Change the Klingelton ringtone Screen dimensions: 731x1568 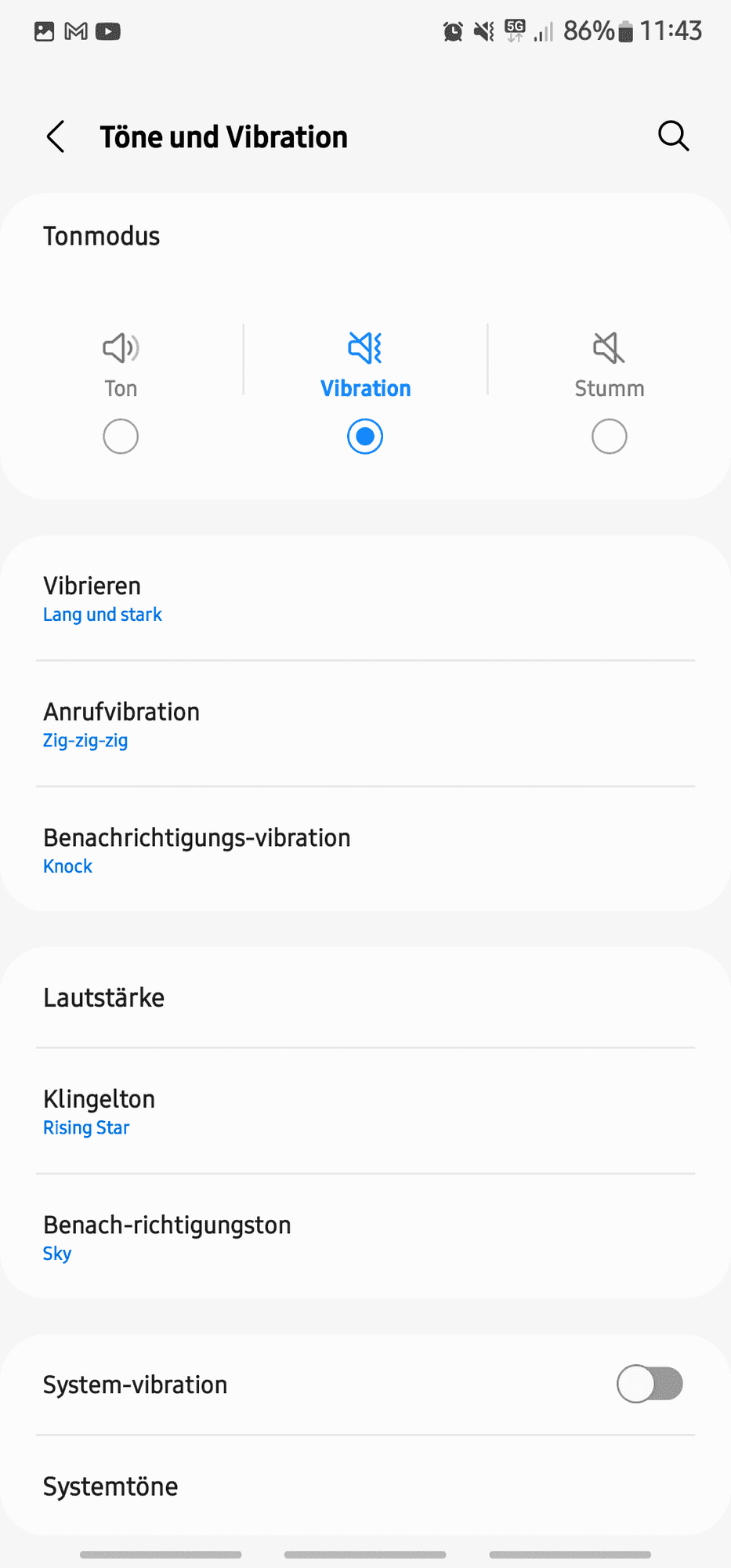pos(365,1112)
